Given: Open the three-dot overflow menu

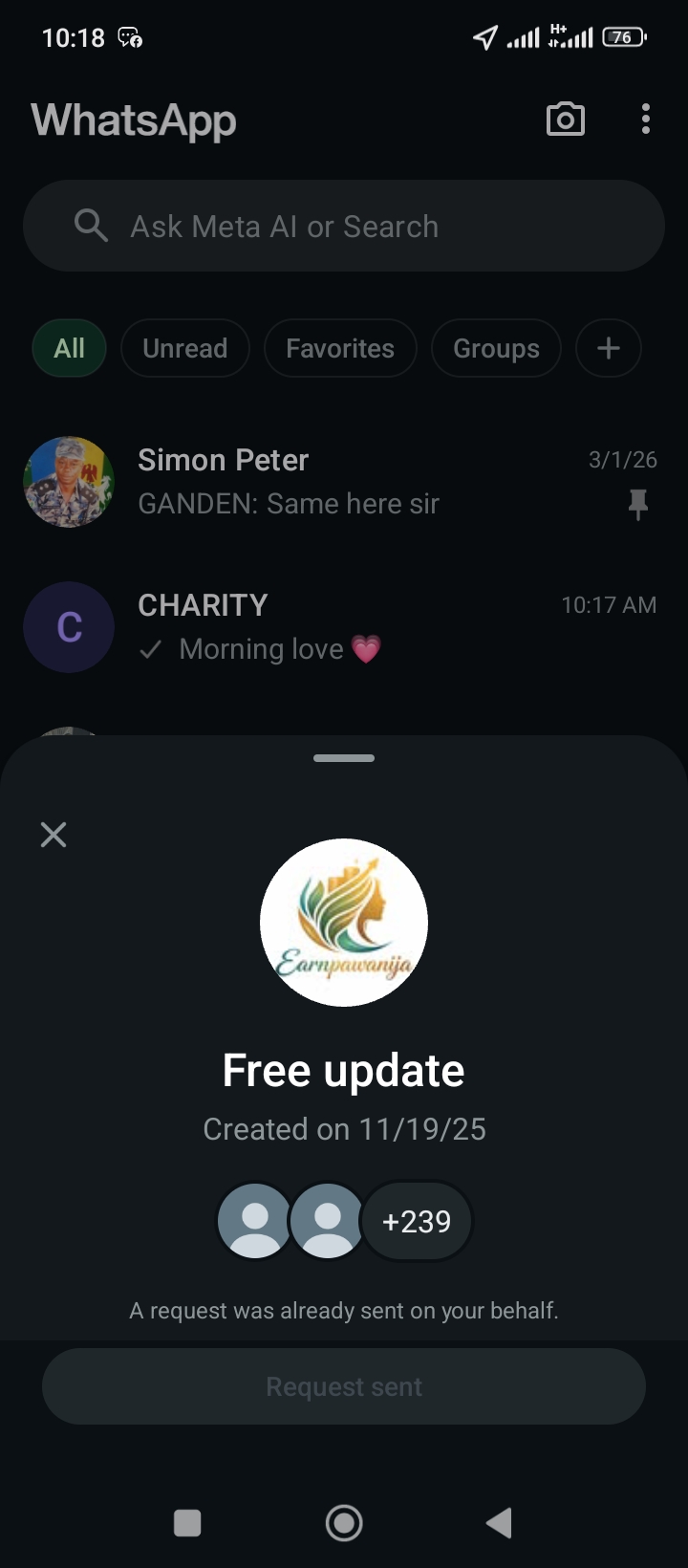Looking at the screenshot, I should 646,120.
